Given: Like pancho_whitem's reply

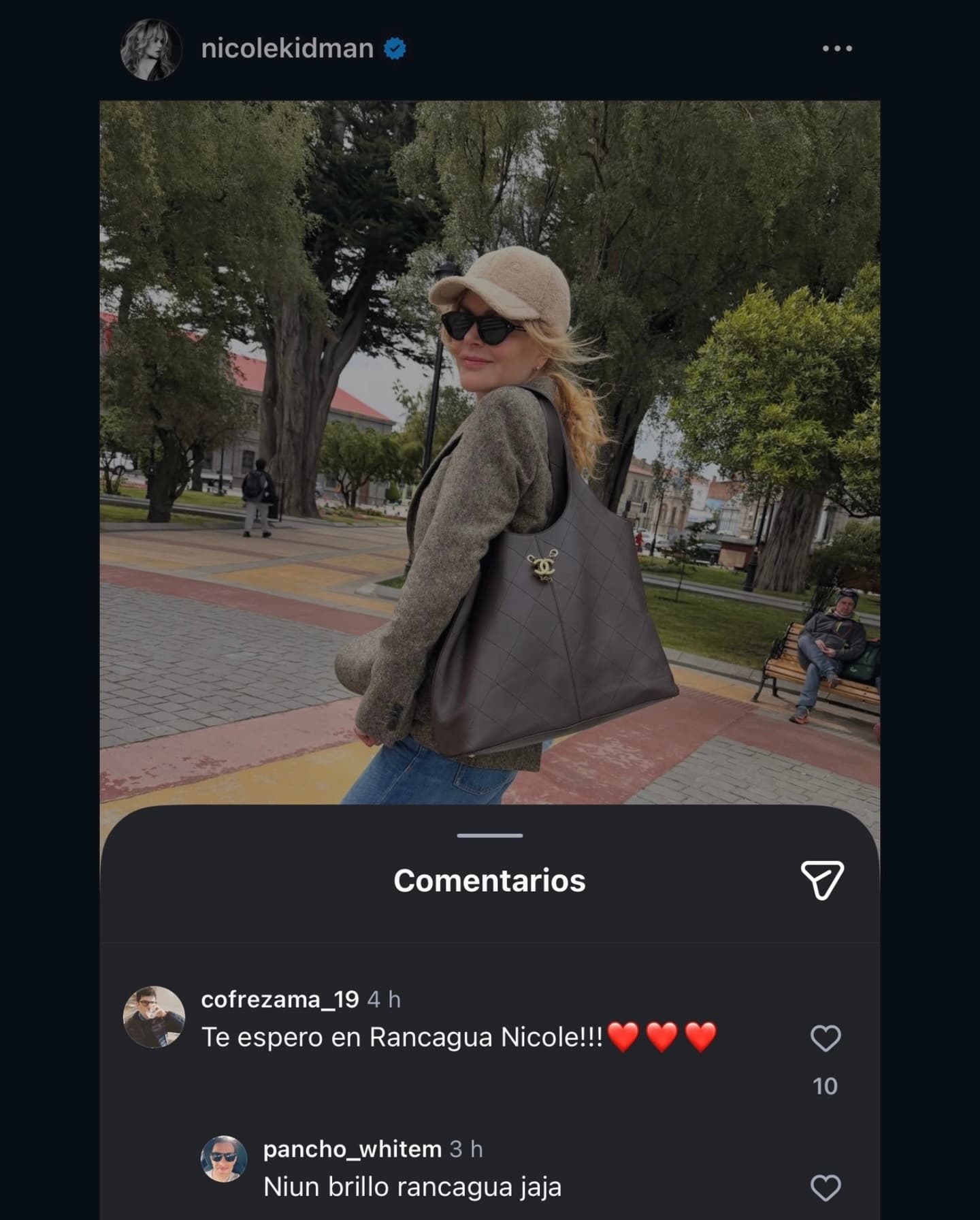Looking at the screenshot, I should pos(825,1188).
